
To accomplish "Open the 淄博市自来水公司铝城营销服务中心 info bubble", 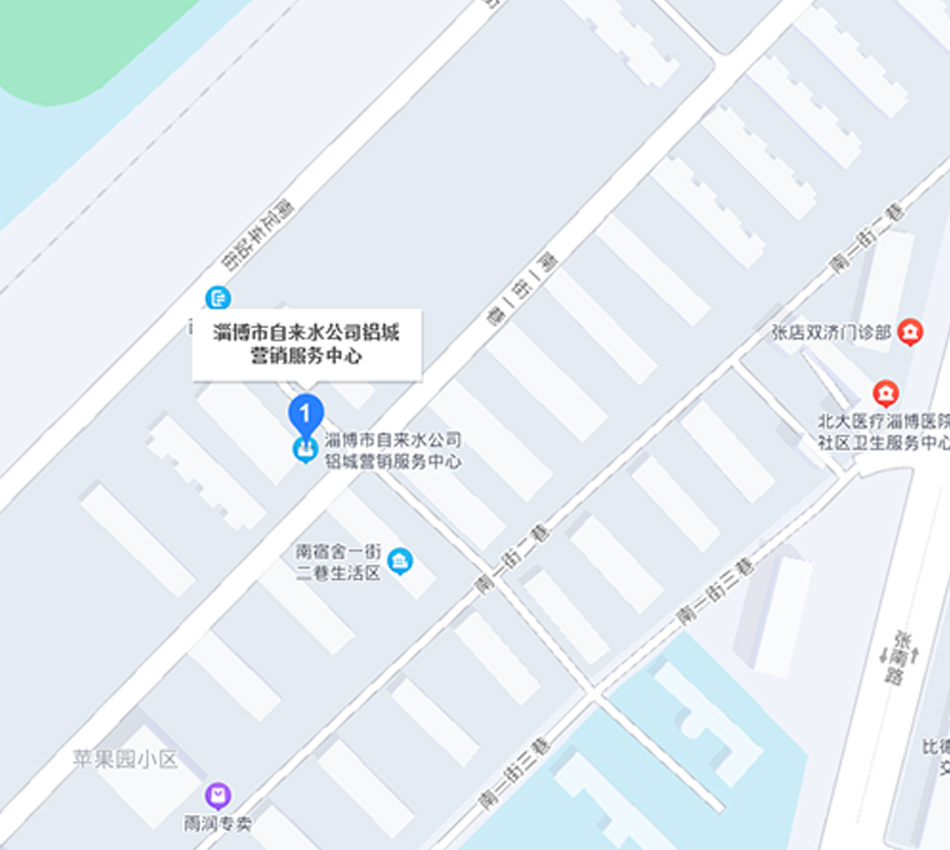I will pos(307,344).
